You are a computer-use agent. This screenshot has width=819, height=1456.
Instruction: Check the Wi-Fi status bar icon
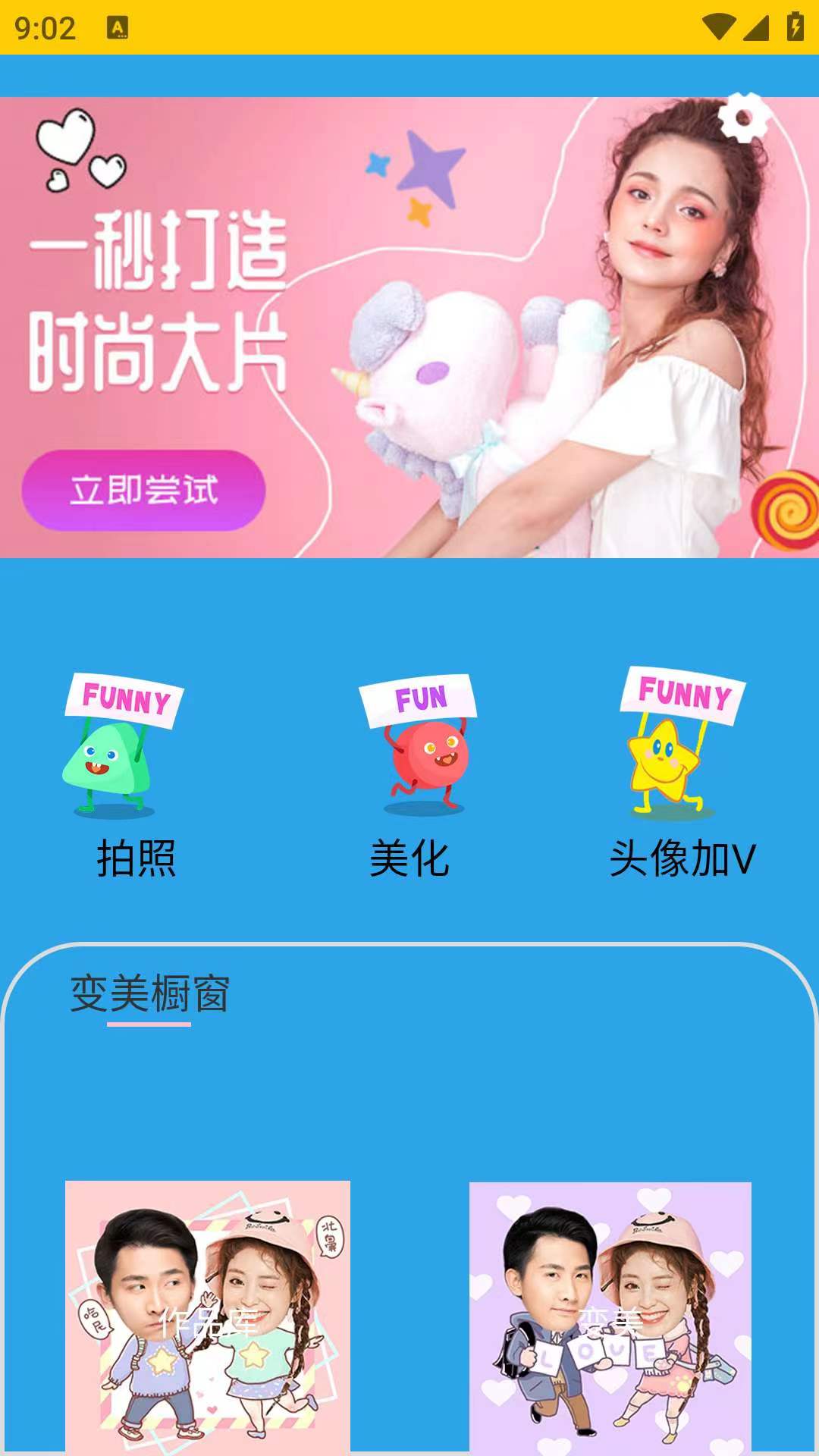[719, 24]
